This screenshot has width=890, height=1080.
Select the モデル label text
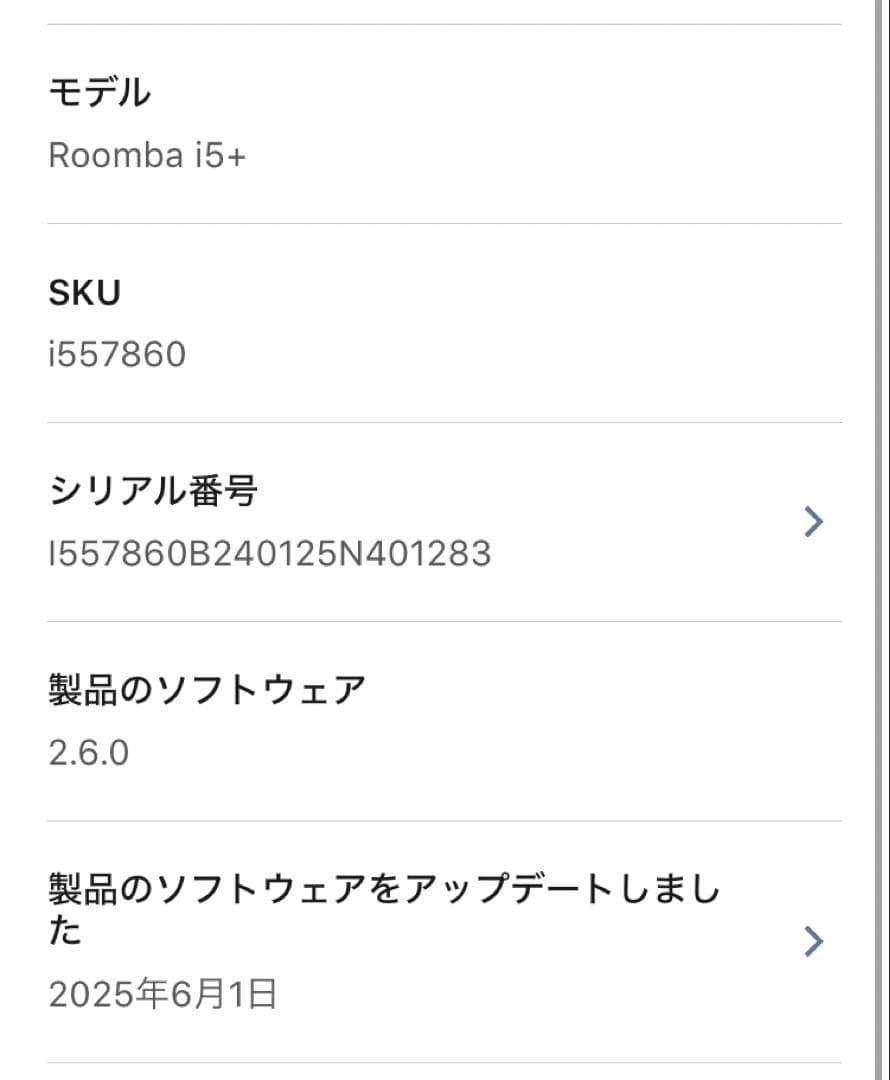coord(99,91)
